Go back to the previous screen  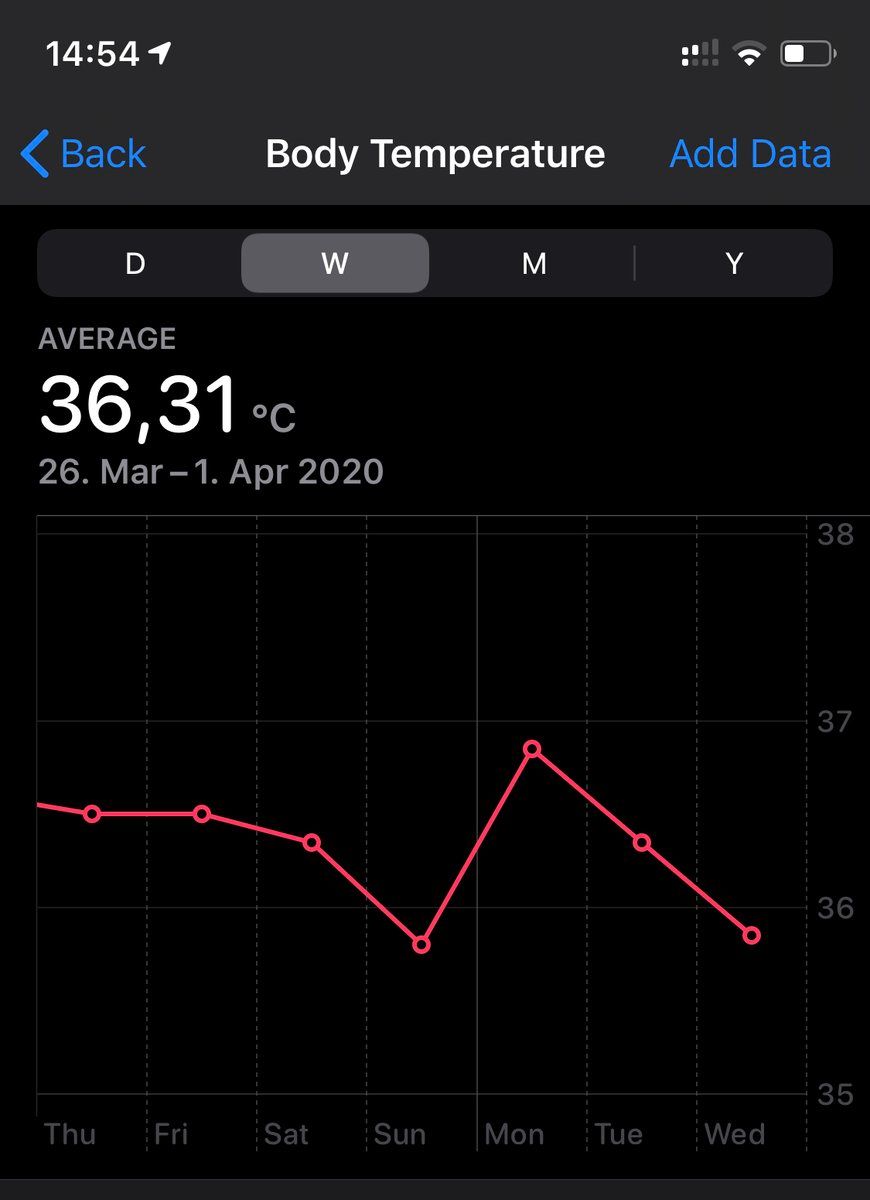click(x=84, y=155)
